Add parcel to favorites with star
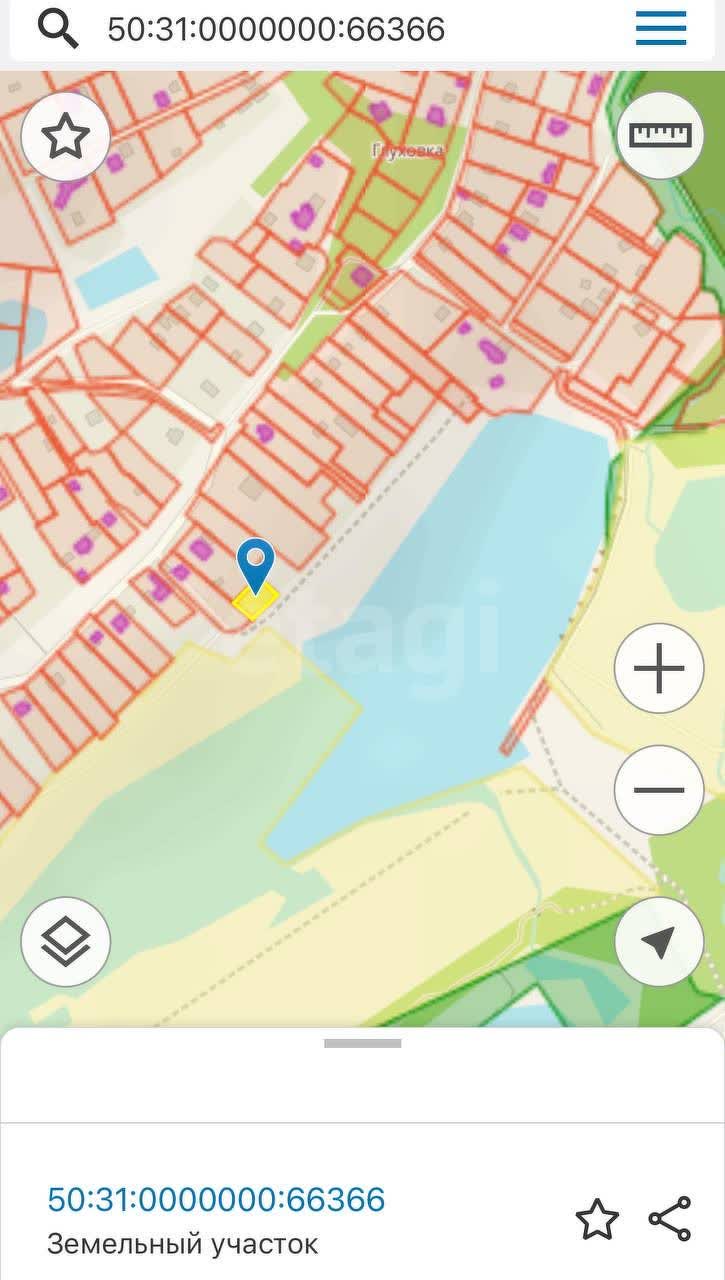 click(597, 1220)
